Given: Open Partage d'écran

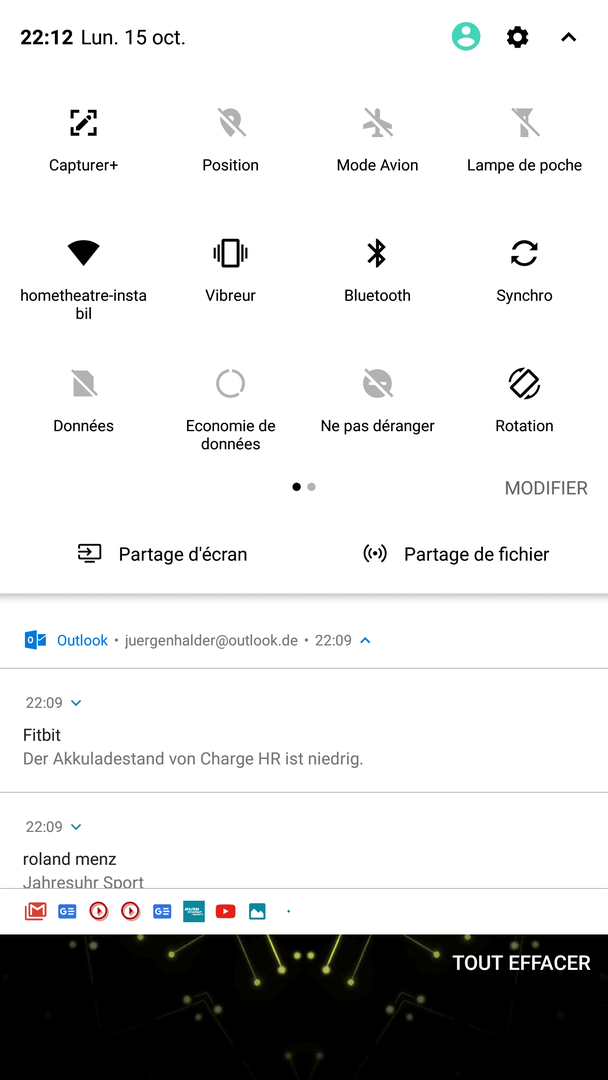Looking at the screenshot, I should click(x=163, y=554).
